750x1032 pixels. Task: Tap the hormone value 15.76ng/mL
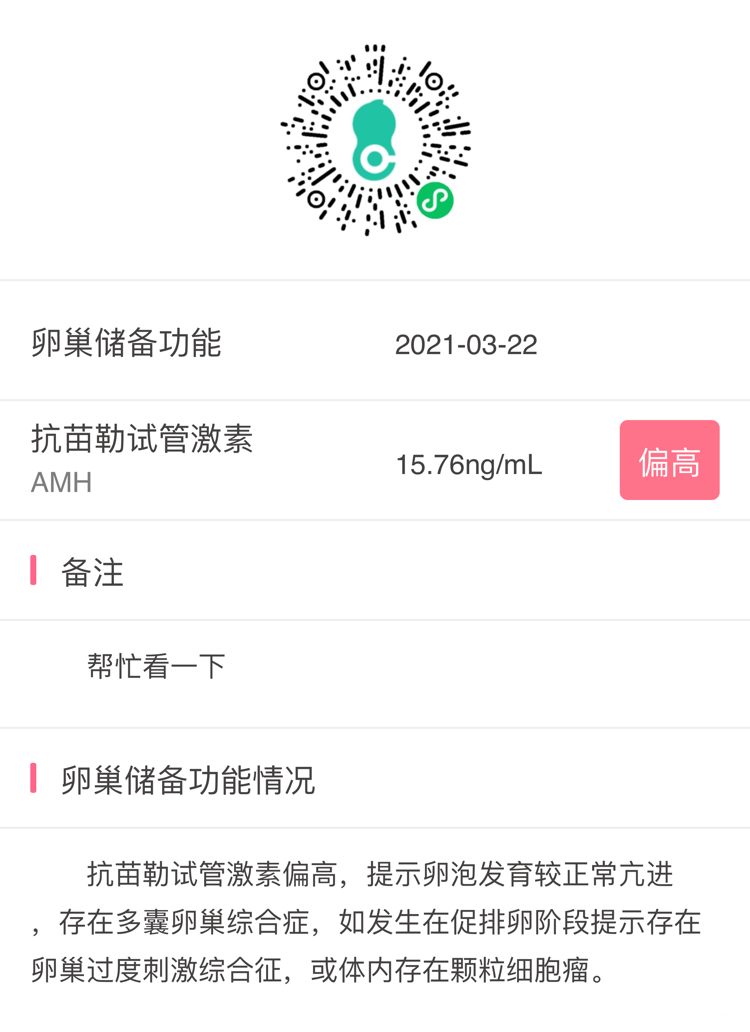point(466,461)
